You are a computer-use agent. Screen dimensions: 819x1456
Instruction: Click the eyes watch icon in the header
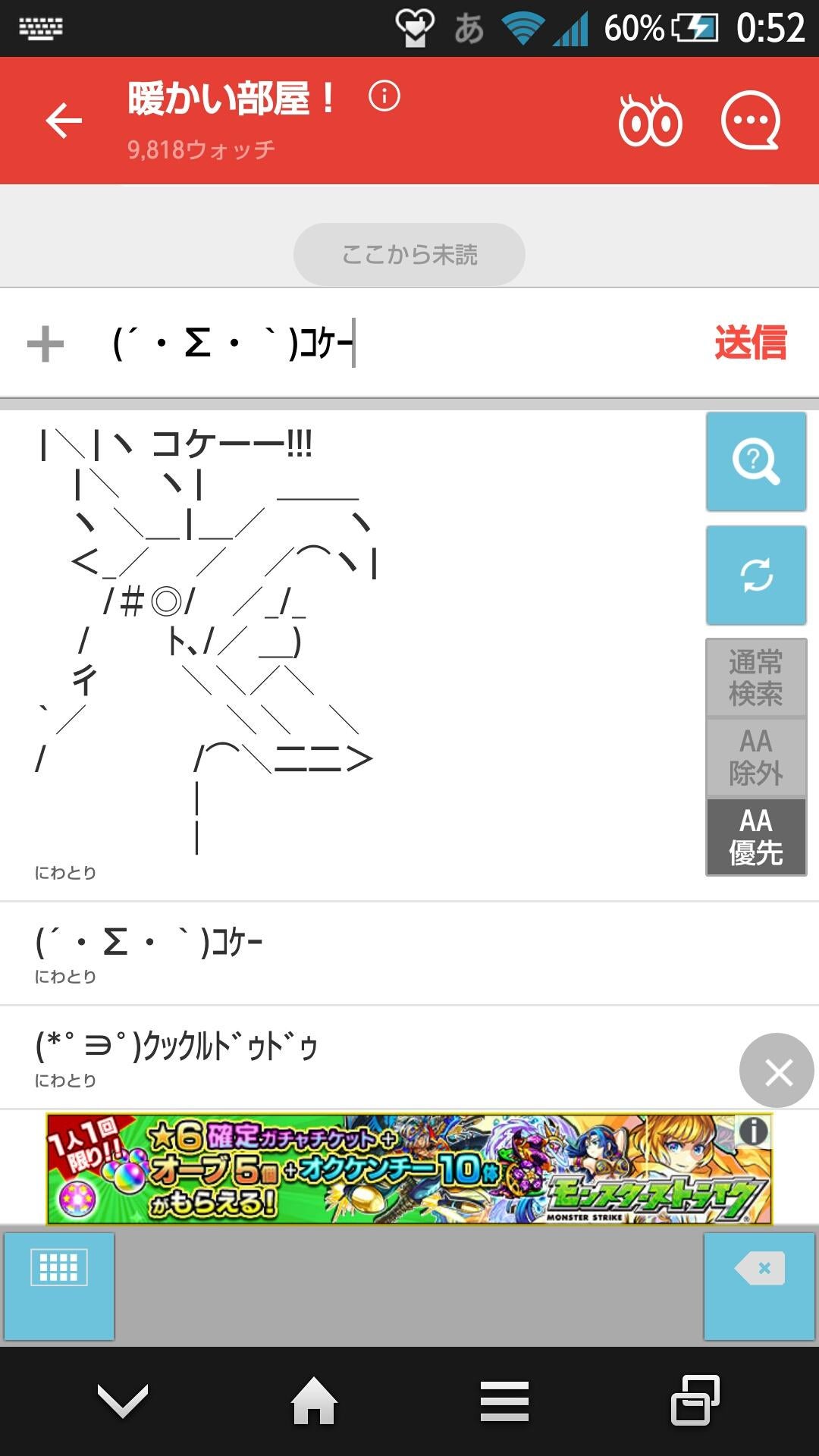coord(648,120)
